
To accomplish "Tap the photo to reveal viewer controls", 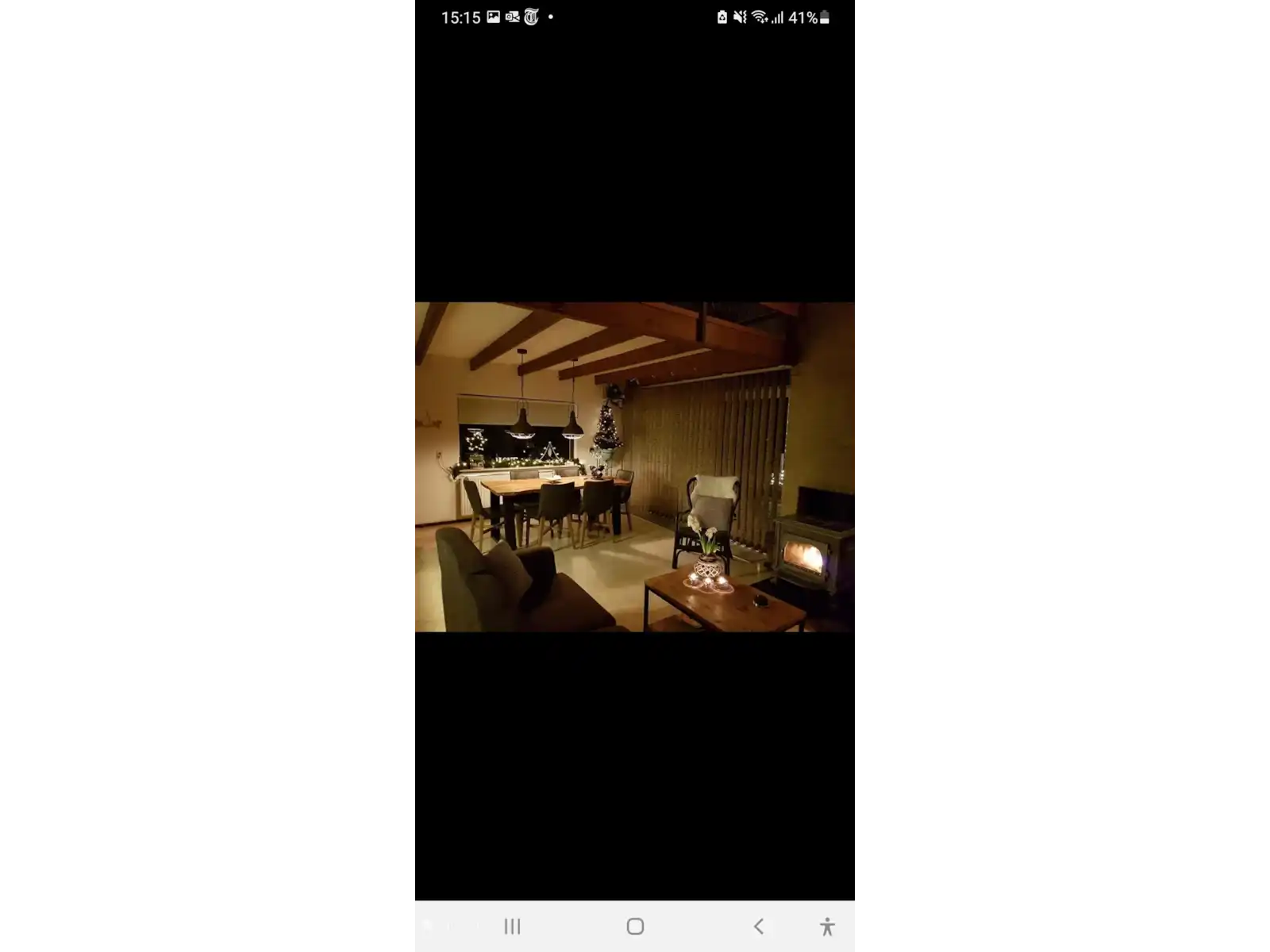I will pyautogui.click(x=634, y=466).
